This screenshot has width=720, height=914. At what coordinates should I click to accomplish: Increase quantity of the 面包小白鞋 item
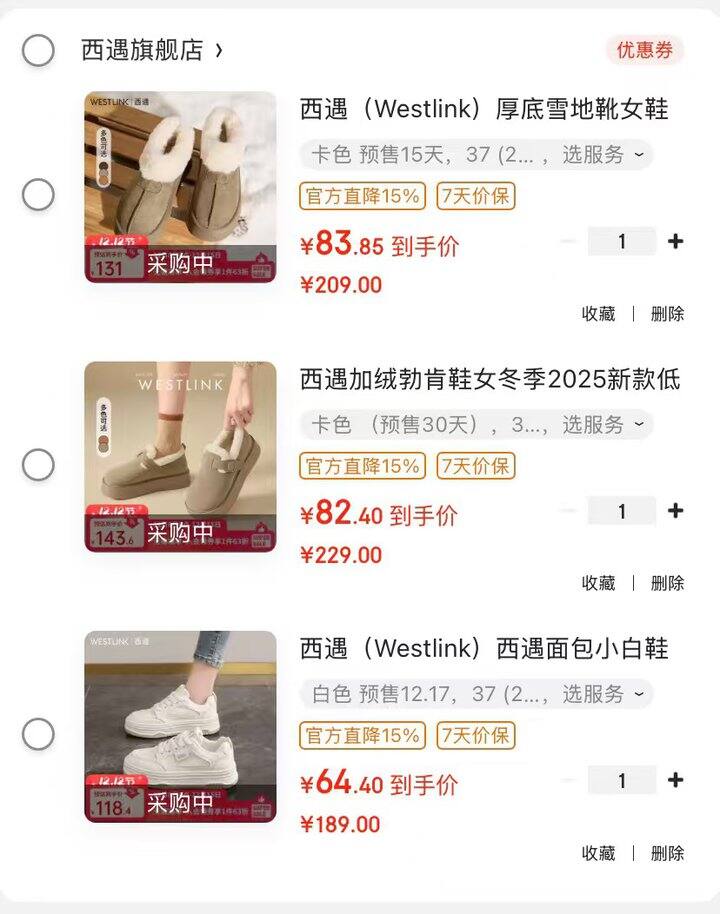point(676,778)
